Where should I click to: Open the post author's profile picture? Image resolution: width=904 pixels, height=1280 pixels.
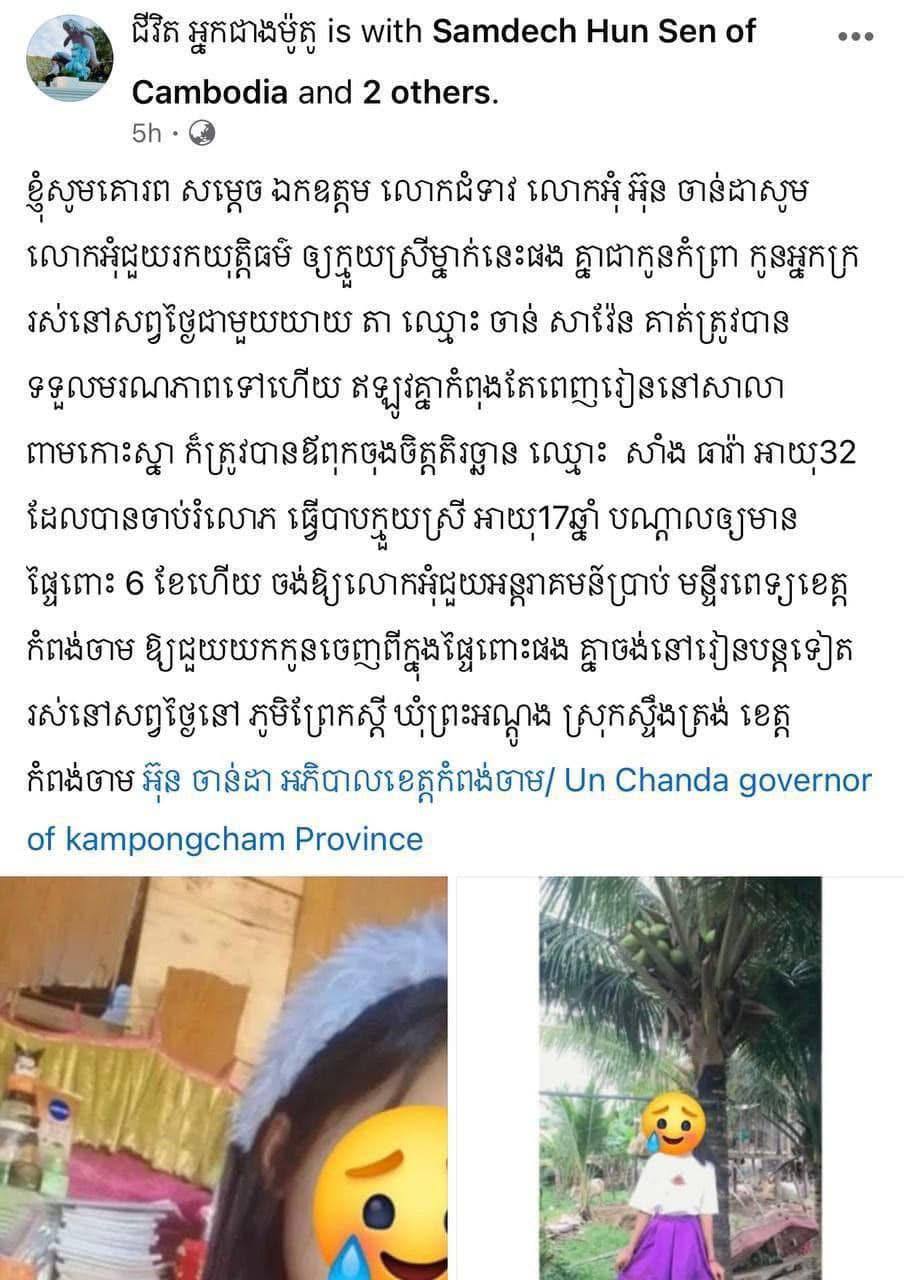pyautogui.click(x=69, y=58)
